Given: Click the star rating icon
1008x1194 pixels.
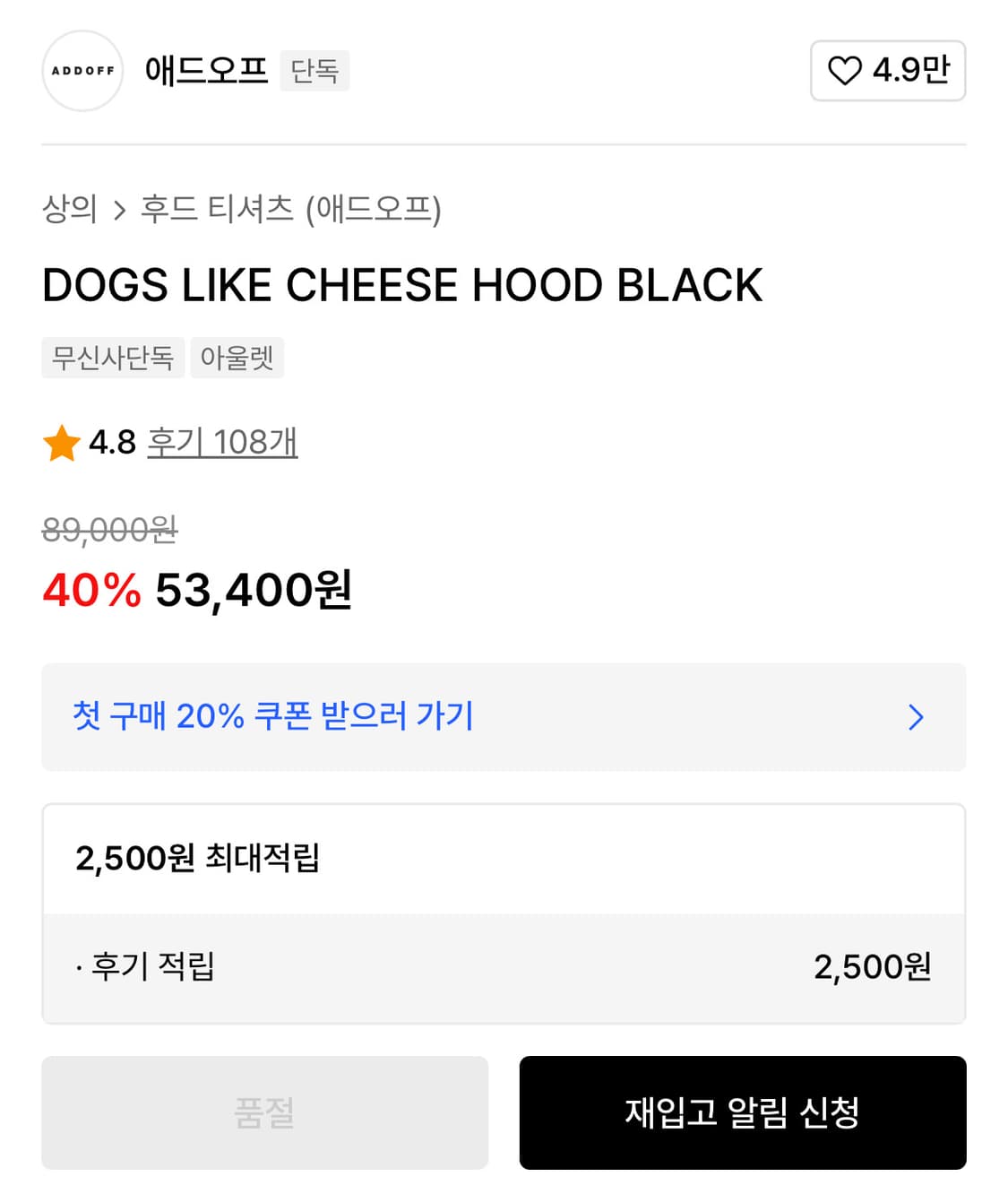Looking at the screenshot, I should 61,441.
